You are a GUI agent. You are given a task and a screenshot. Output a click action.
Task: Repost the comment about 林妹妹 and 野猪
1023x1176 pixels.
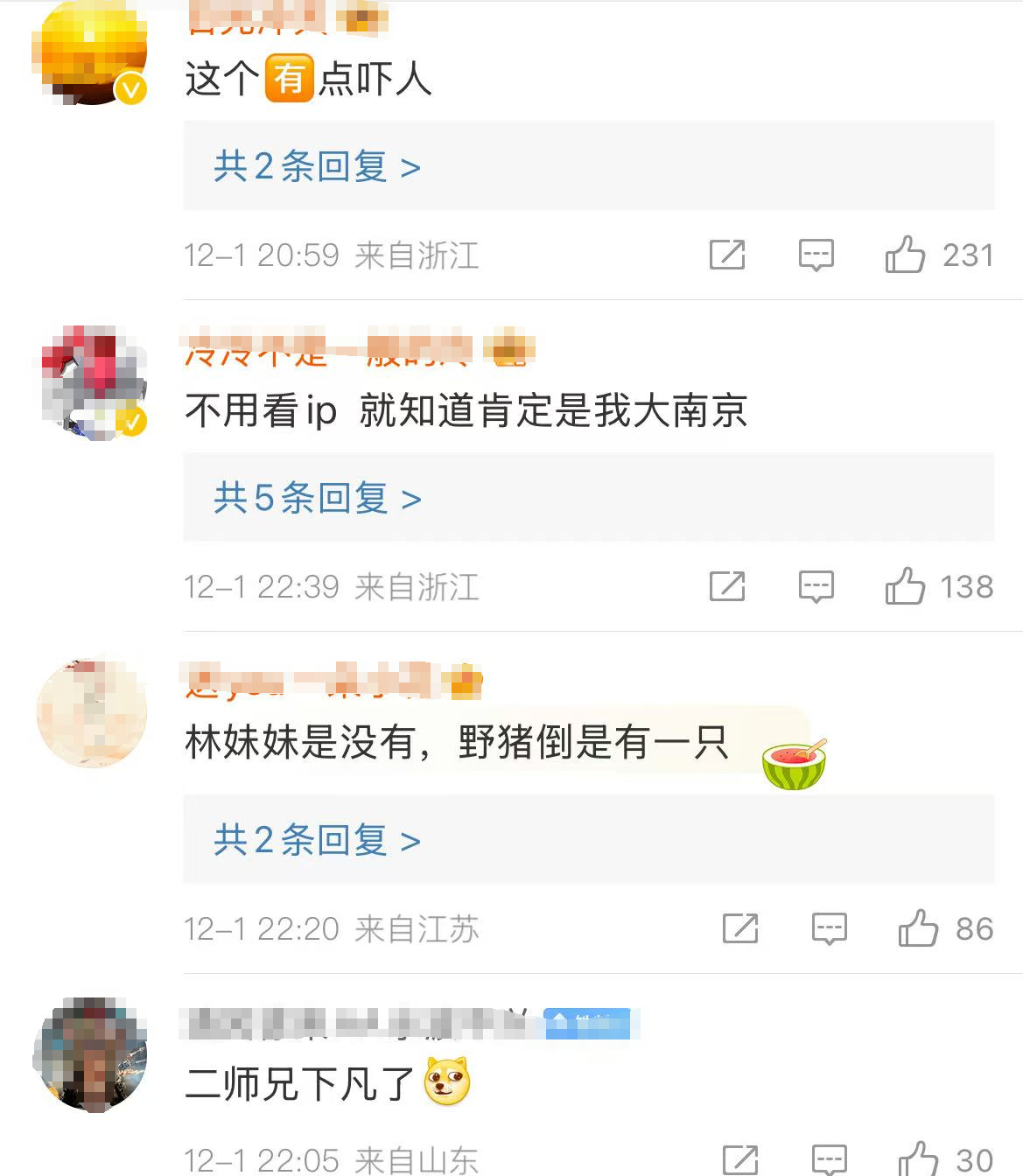(740, 928)
